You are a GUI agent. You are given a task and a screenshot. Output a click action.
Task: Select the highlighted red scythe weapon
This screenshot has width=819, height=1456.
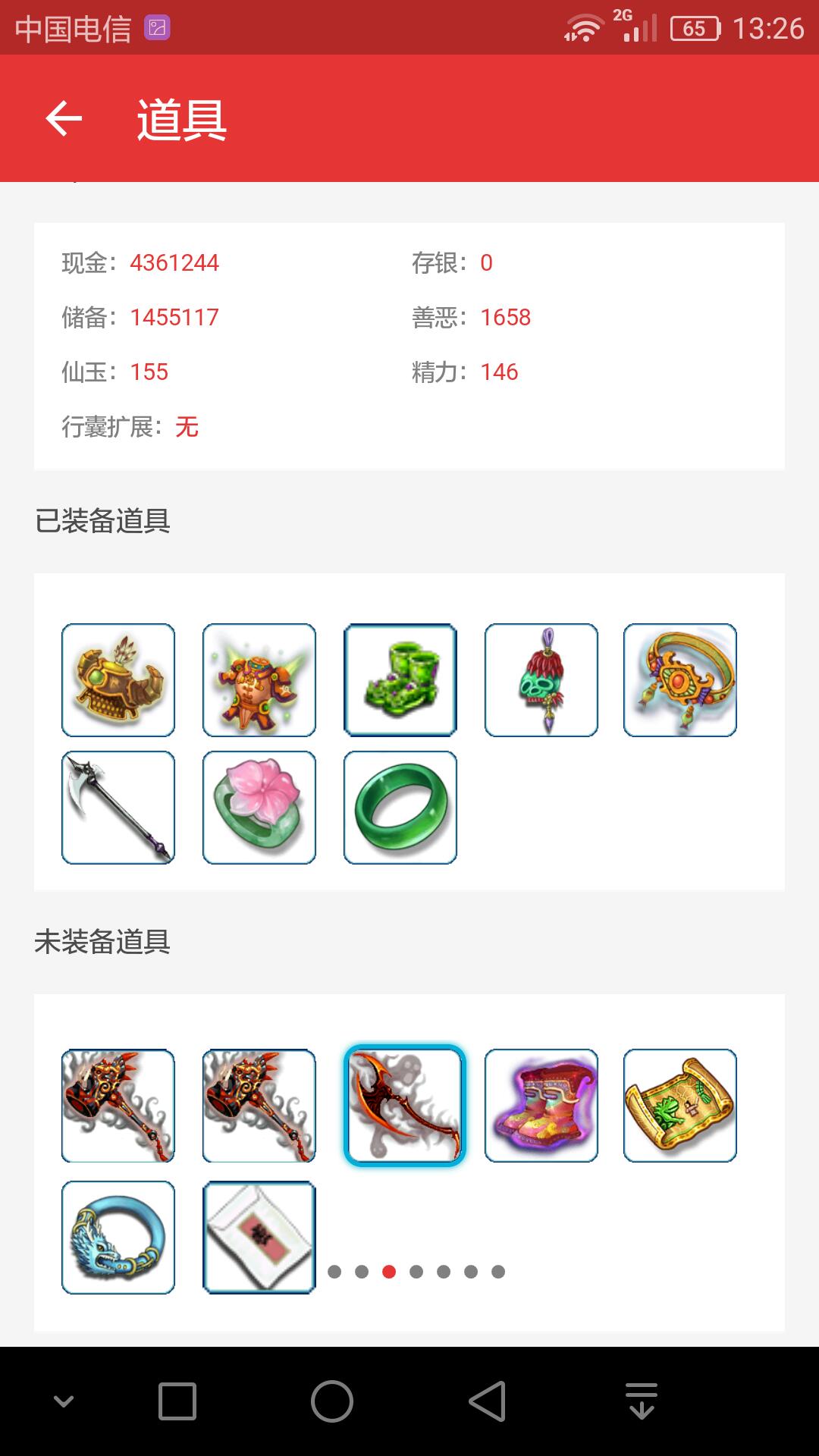(404, 1105)
